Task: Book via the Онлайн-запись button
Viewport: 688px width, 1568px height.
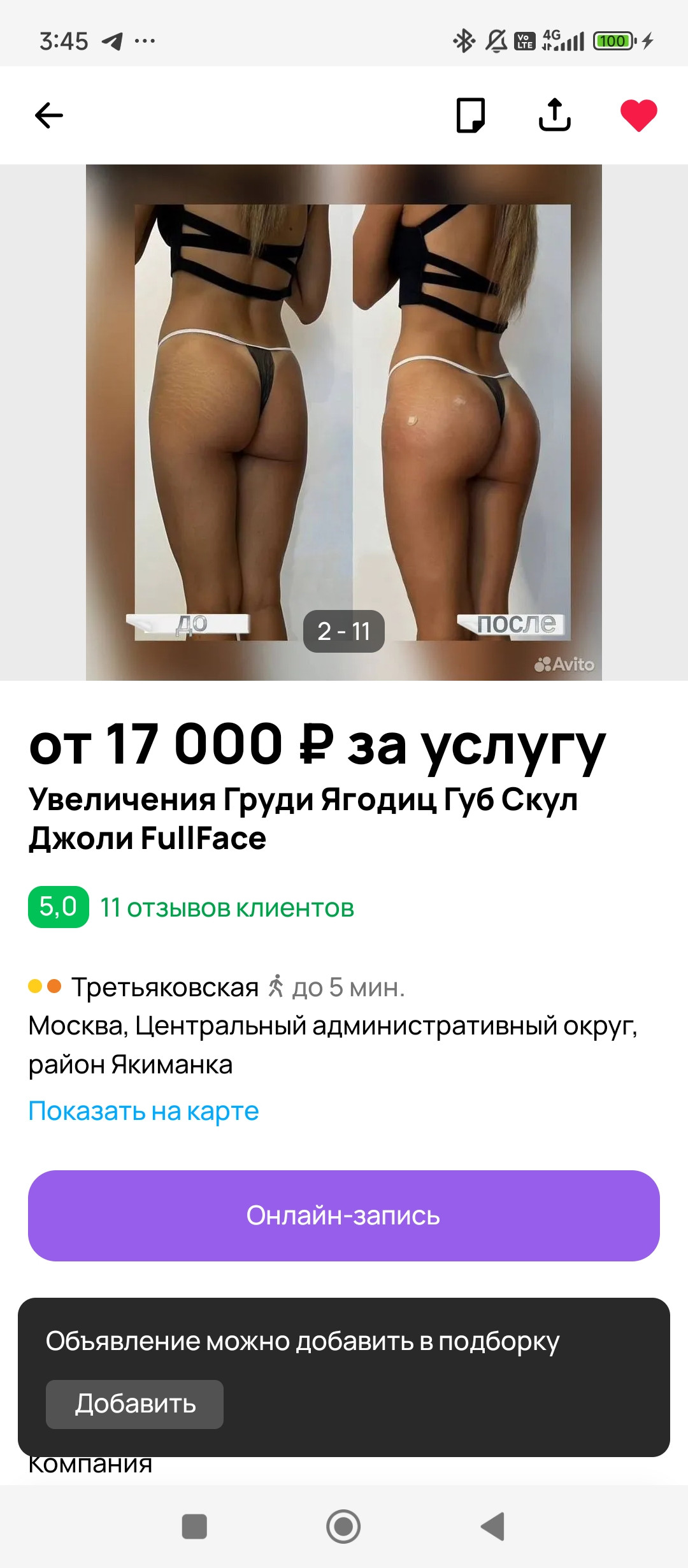Action: [x=344, y=1216]
